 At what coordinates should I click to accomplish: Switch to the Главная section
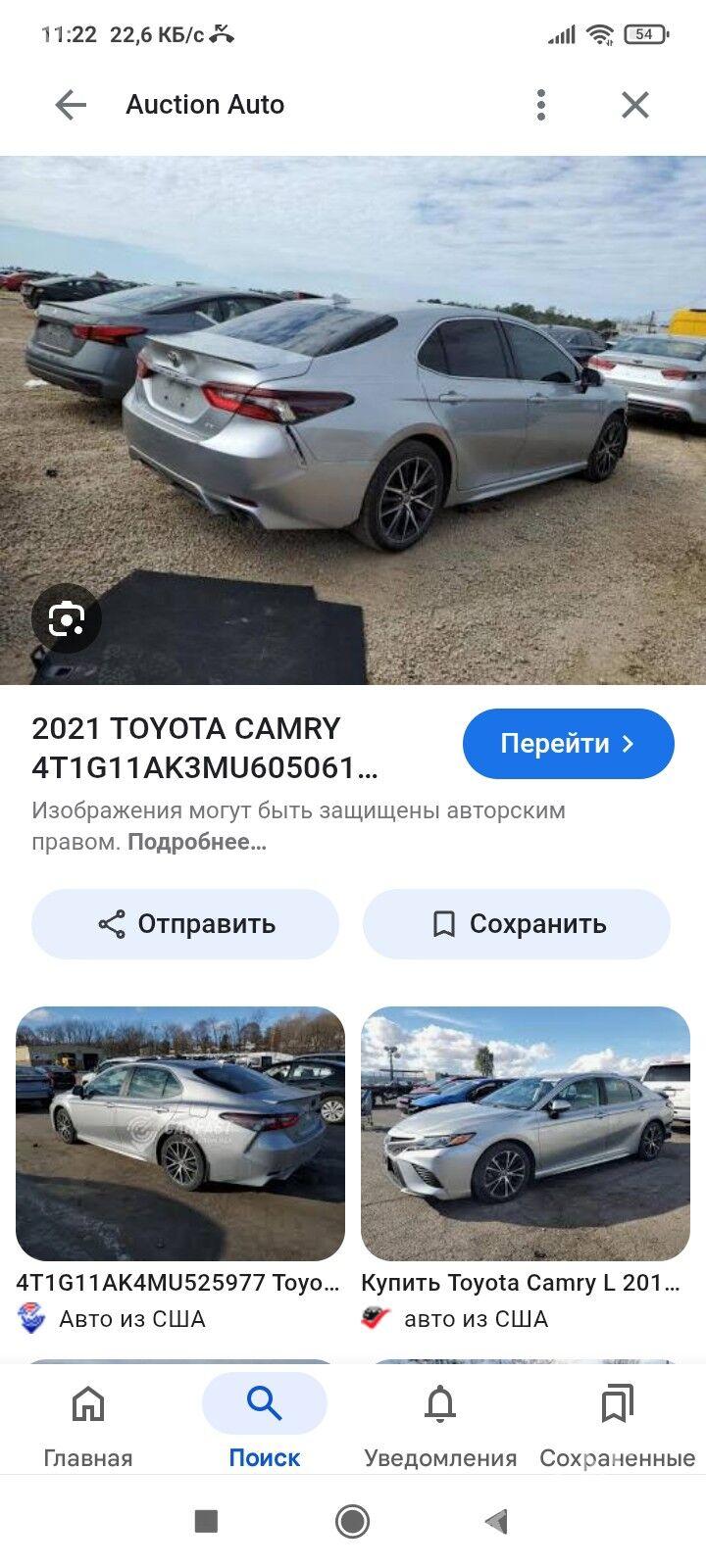[x=87, y=1426]
